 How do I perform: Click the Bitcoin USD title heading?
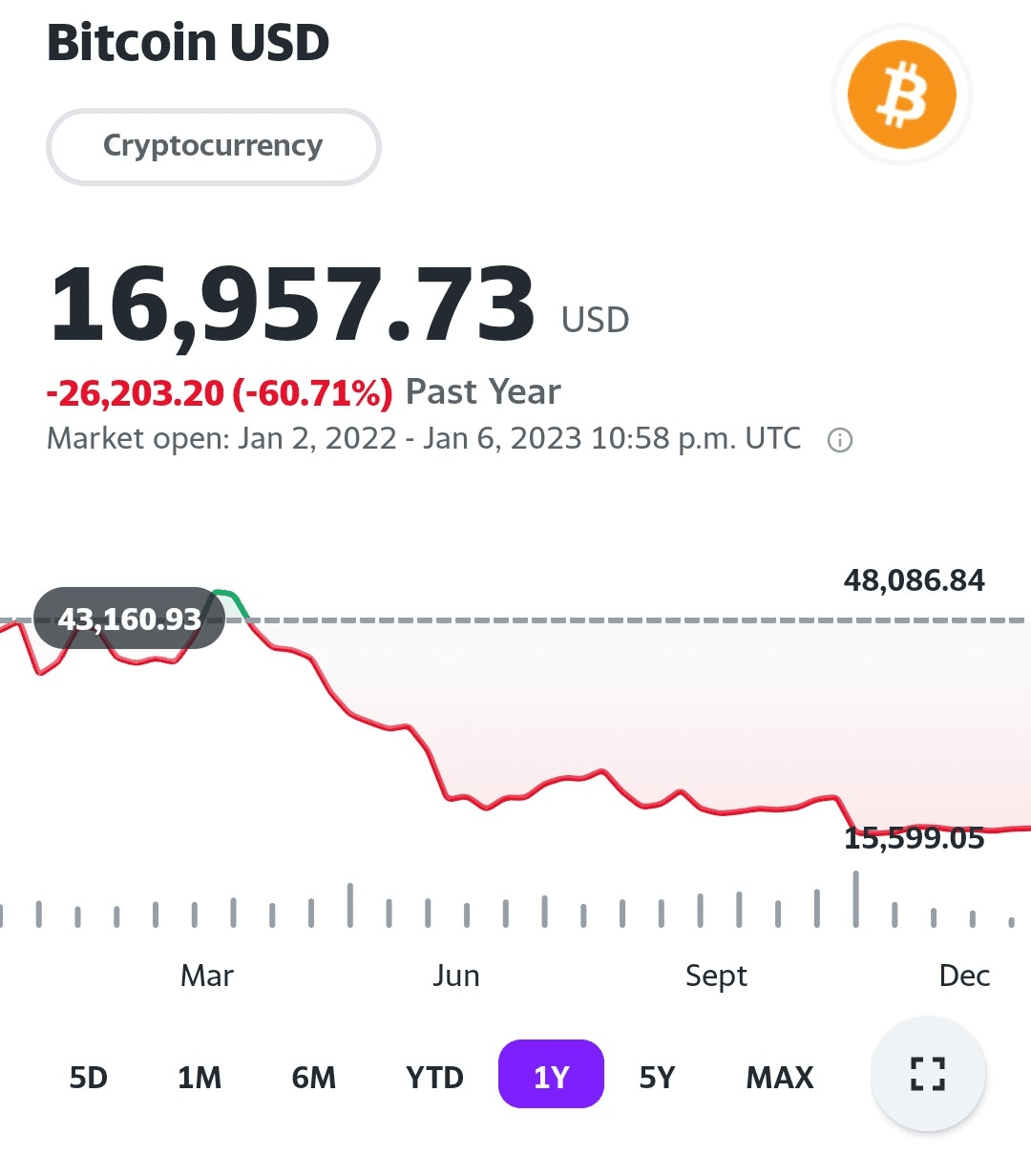[x=188, y=42]
